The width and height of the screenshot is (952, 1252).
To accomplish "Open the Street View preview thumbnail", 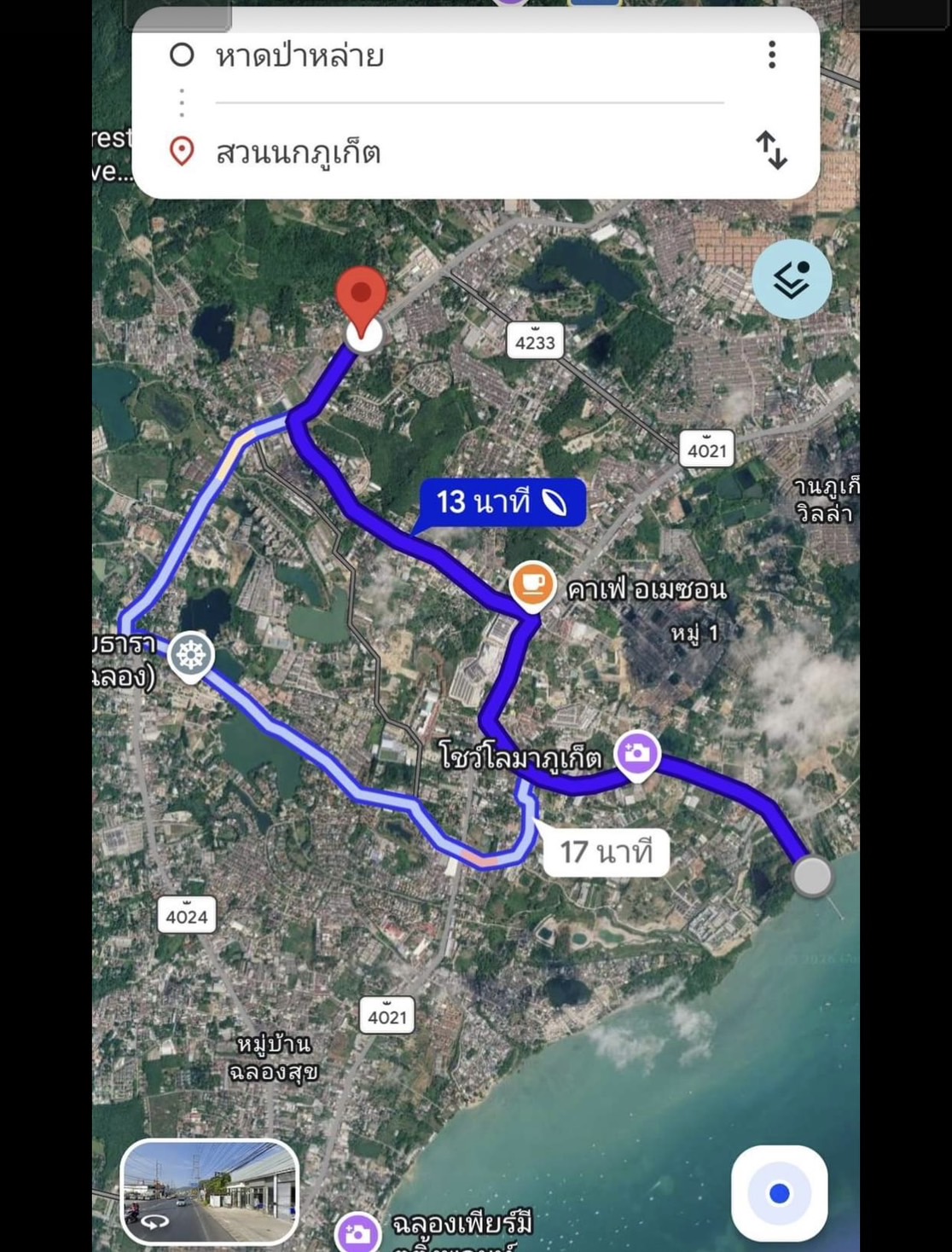I will [210, 1192].
